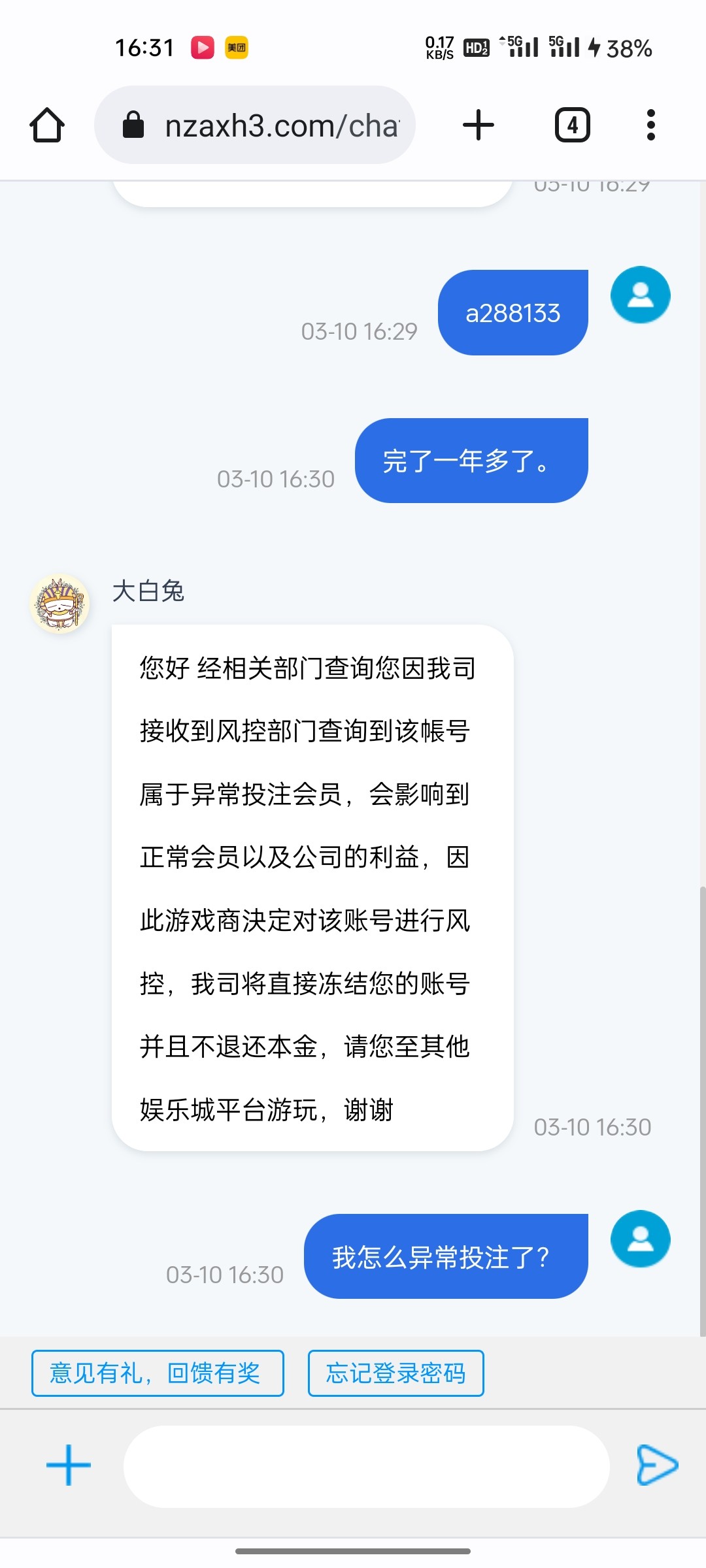Tap the red play notification icon in status bar
This screenshot has width=706, height=1568.
point(203,46)
